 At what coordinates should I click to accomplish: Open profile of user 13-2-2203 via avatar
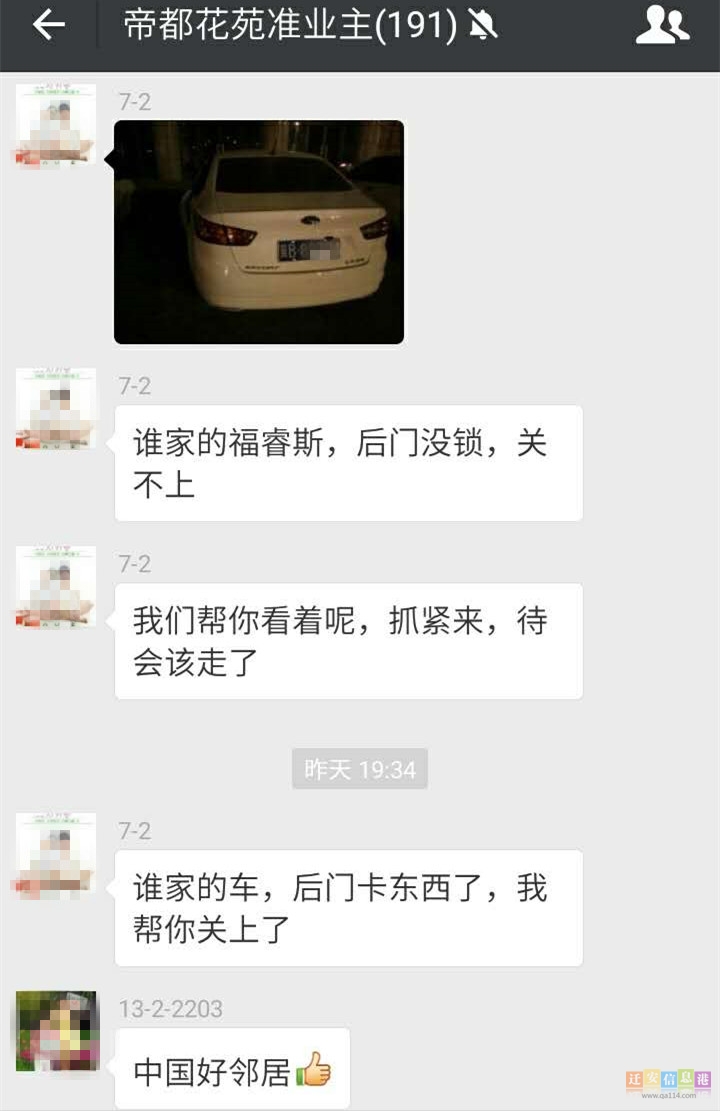[x=57, y=1031]
